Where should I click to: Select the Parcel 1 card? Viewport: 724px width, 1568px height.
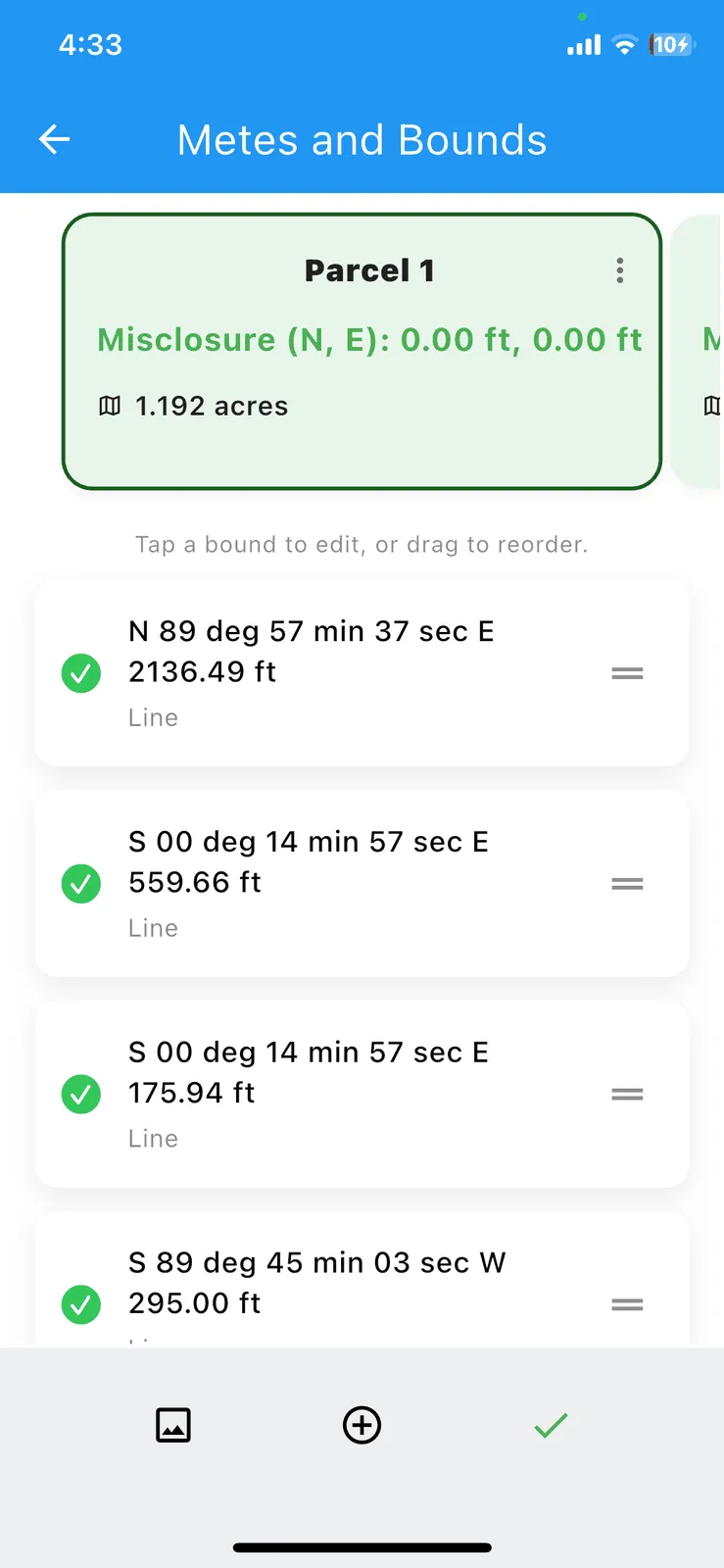(x=362, y=351)
